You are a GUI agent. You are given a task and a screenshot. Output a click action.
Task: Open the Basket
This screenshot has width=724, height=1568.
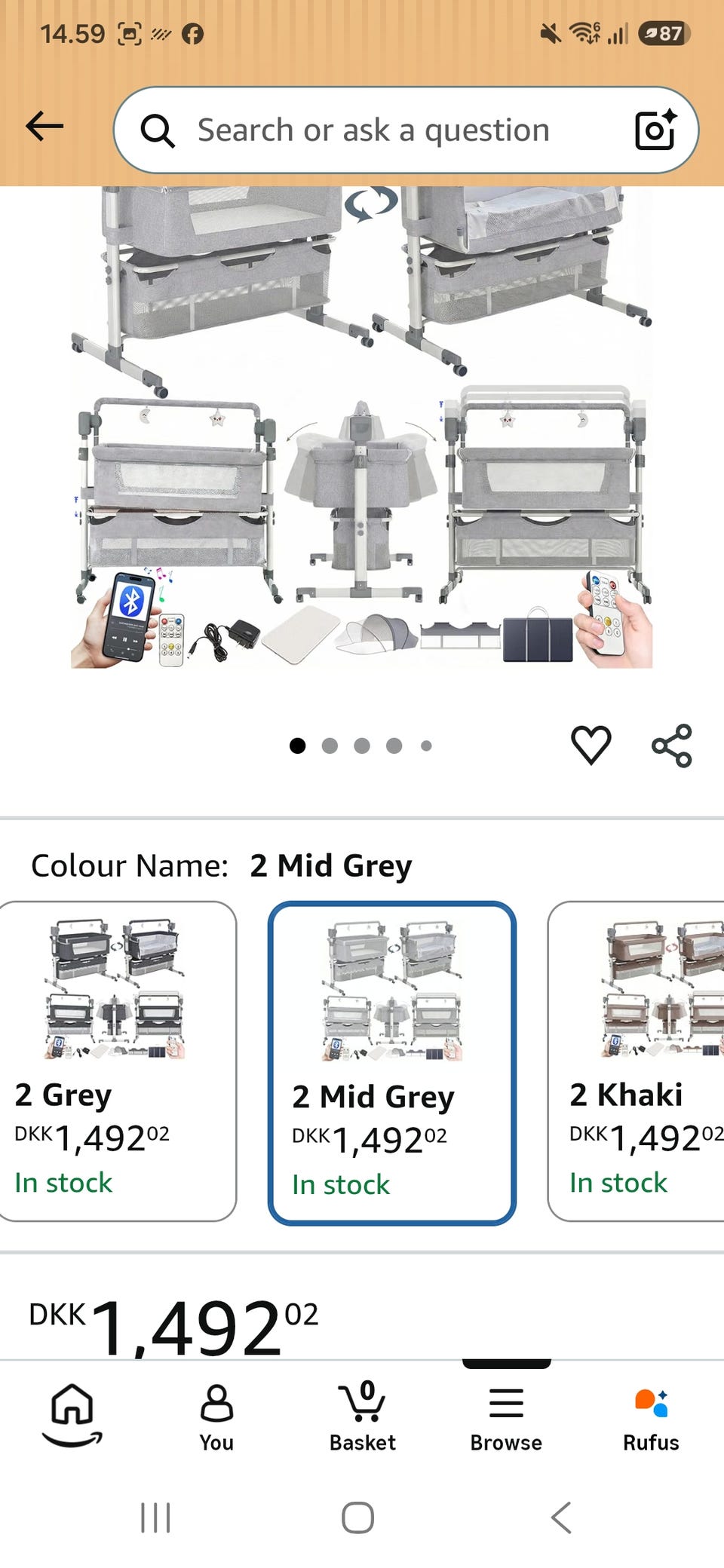point(362,1417)
